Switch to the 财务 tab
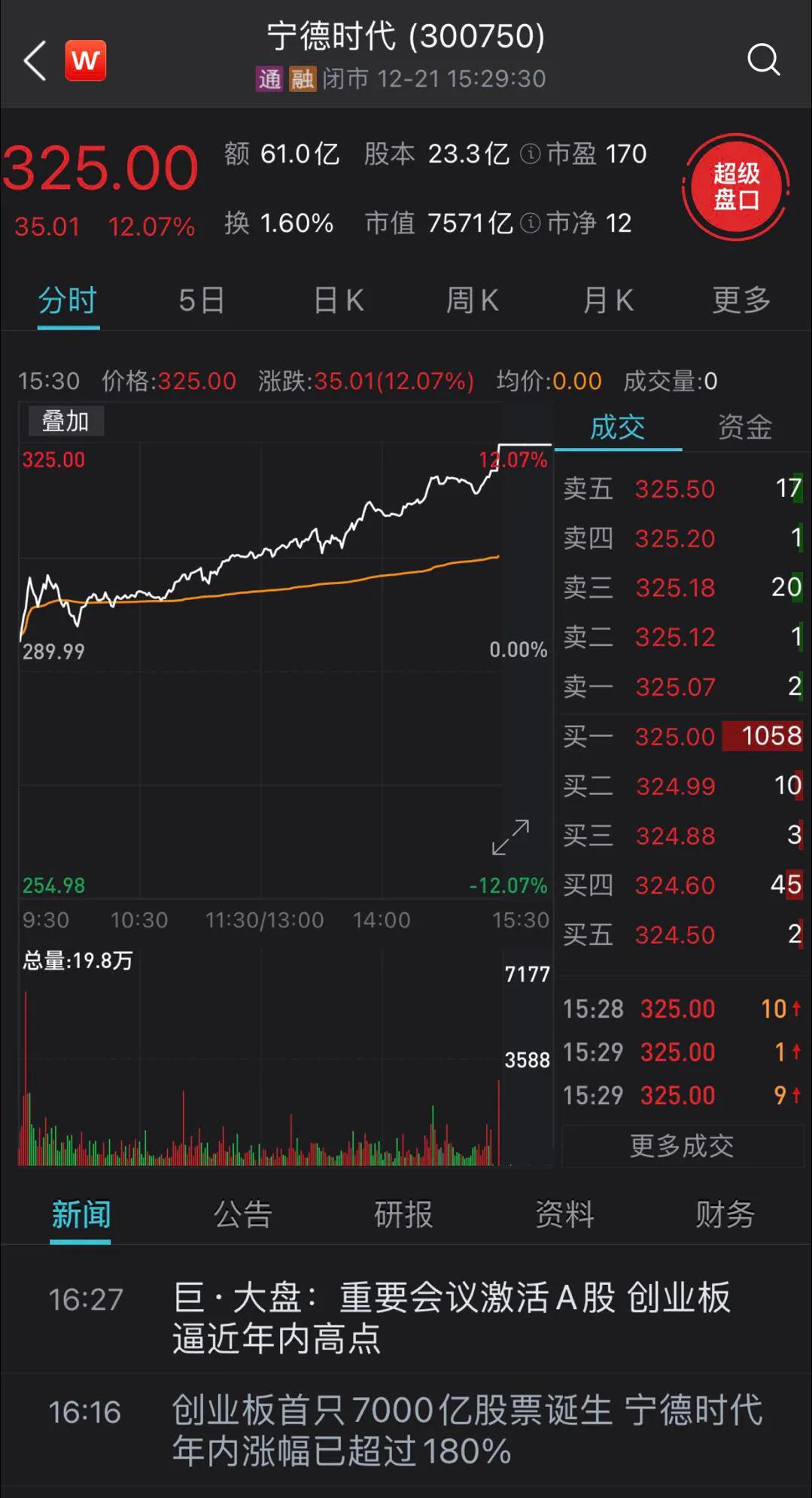The image size is (812, 1498). point(725,1214)
